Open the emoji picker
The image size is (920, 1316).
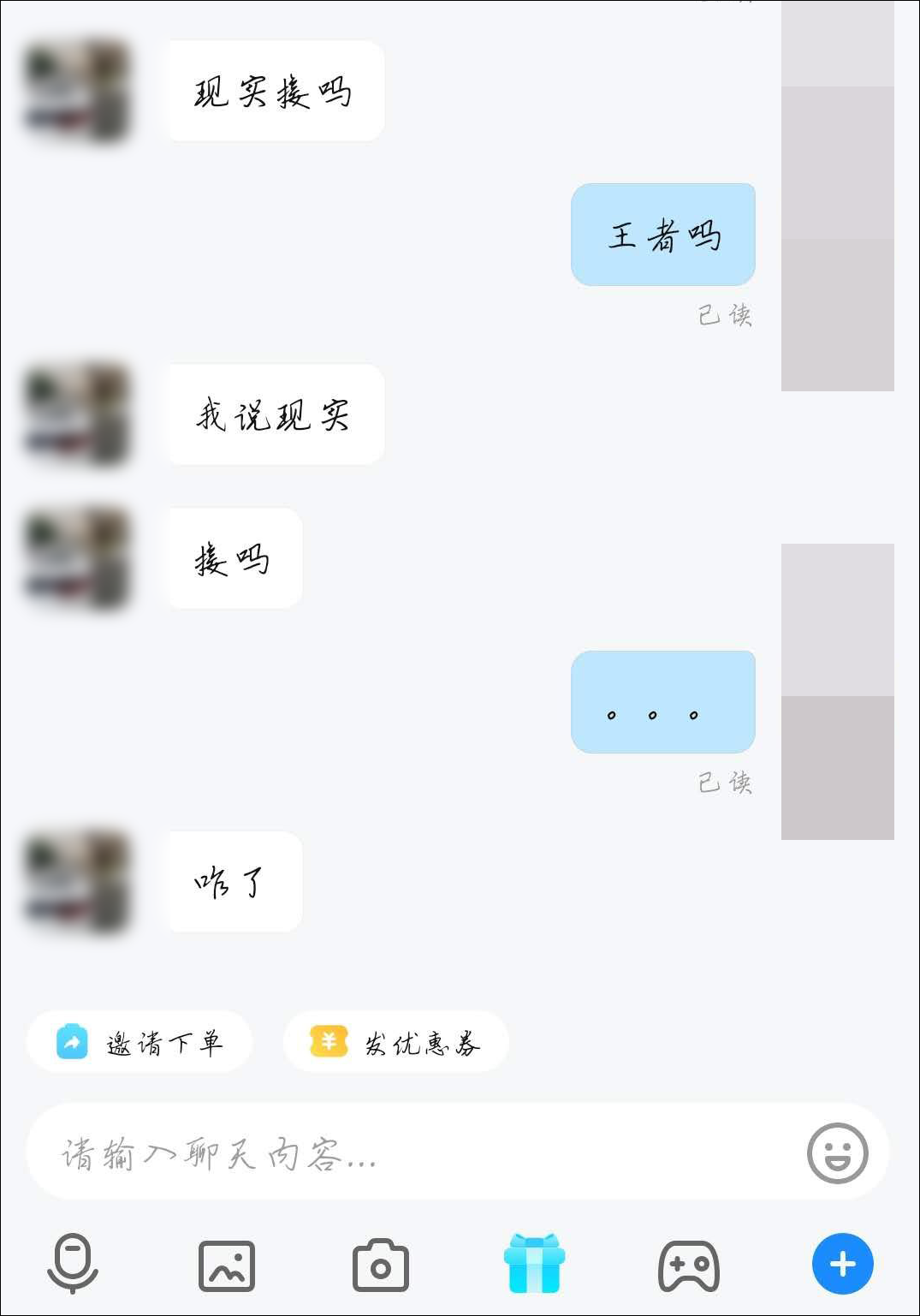pos(837,1152)
